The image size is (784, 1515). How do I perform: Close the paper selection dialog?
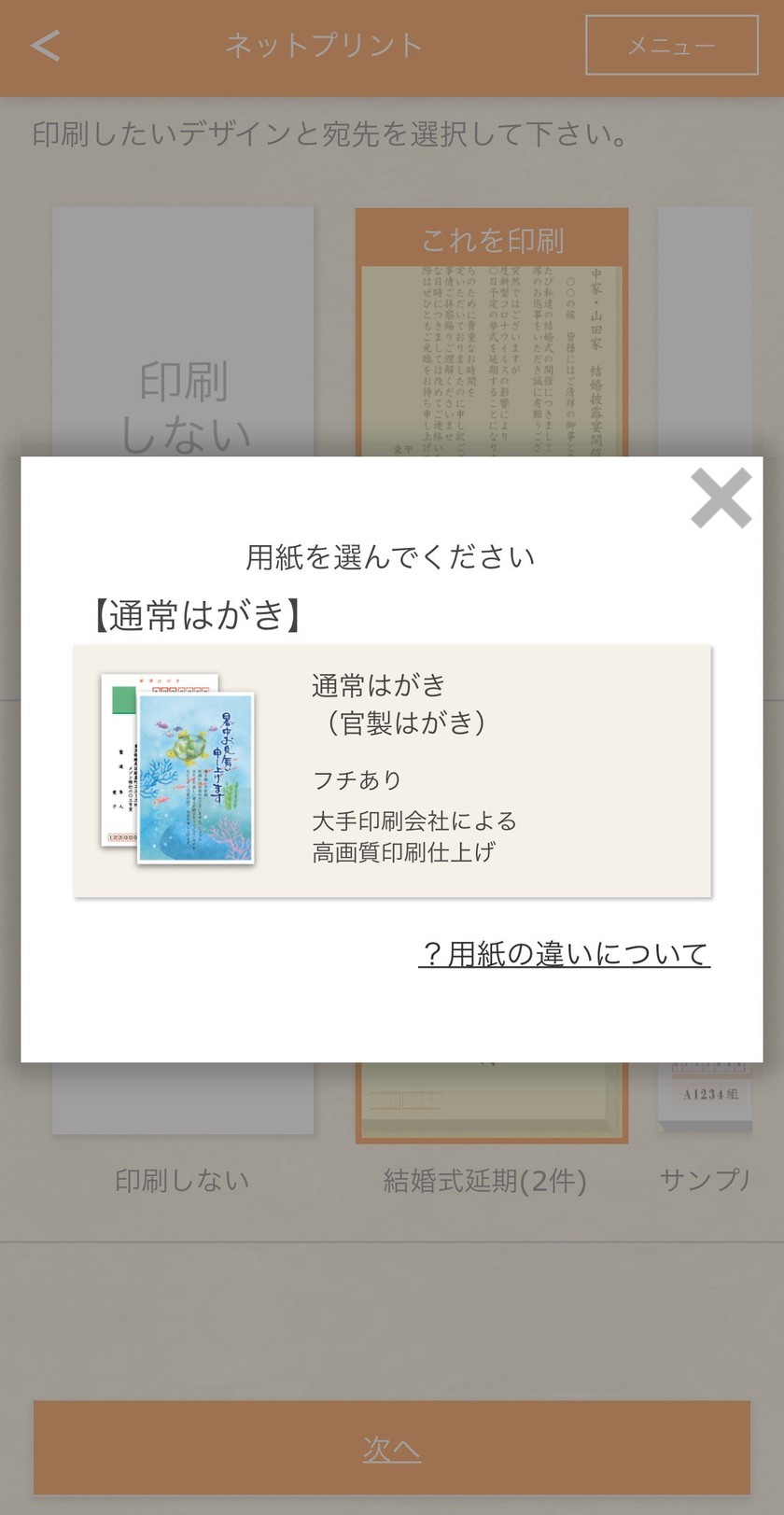tap(721, 498)
